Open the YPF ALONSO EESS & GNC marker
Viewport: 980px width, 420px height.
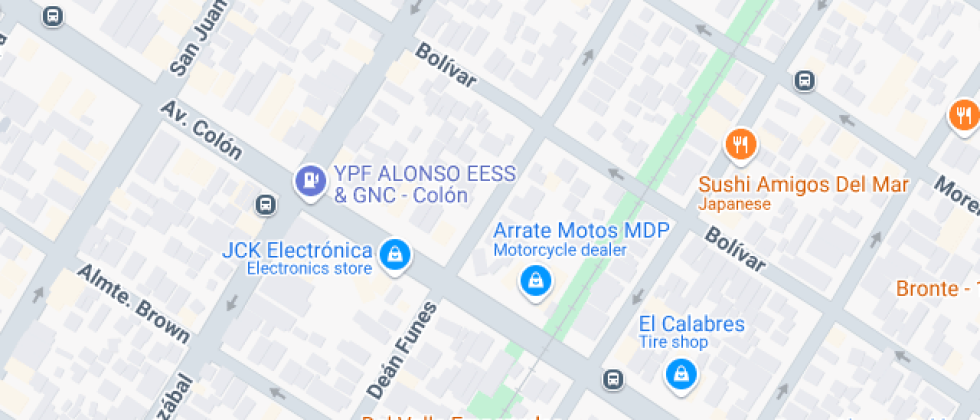click(x=310, y=182)
